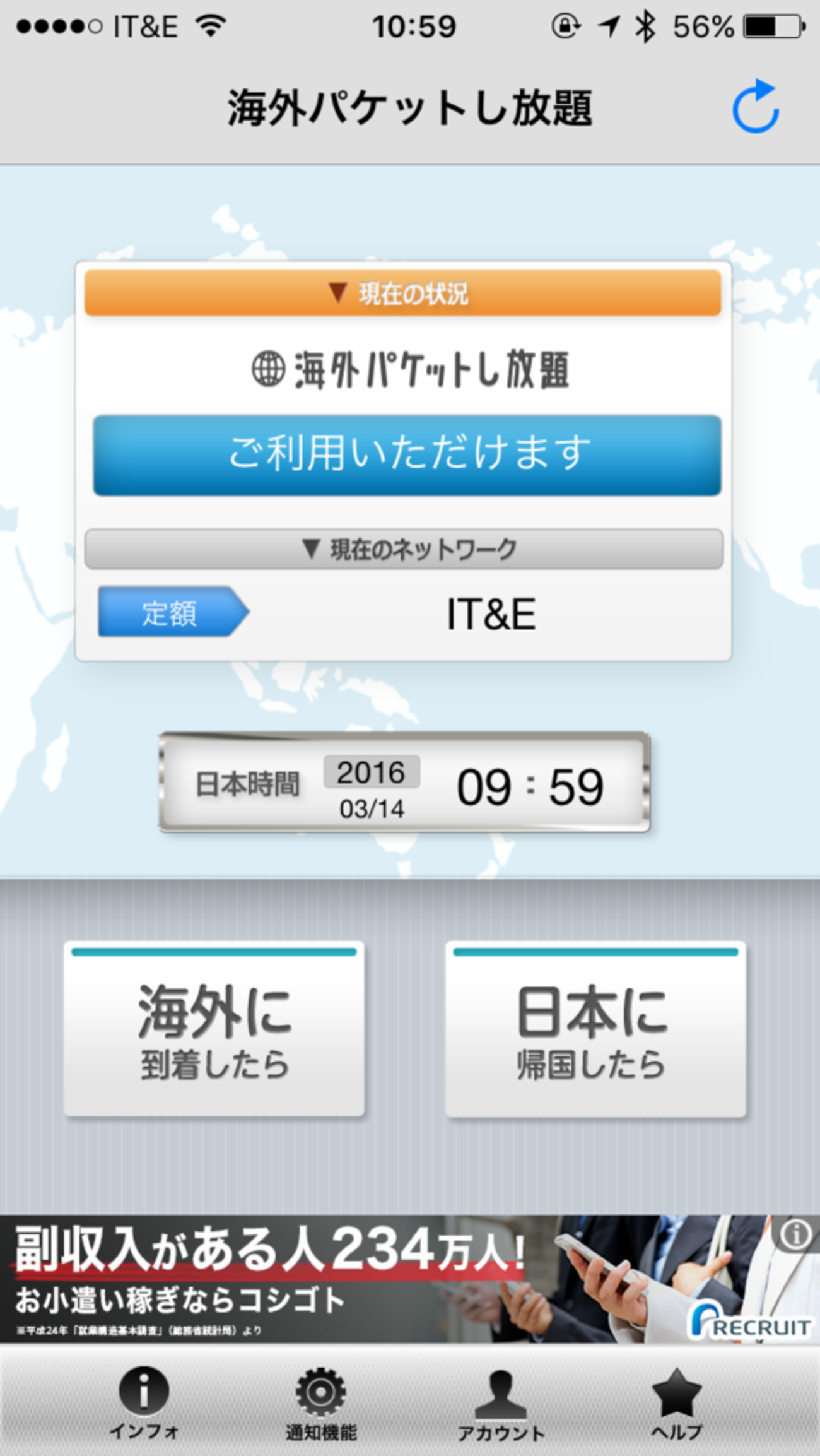The image size is (820, 1456).
Task: Refresh the current status
Action: pos(755,107)
